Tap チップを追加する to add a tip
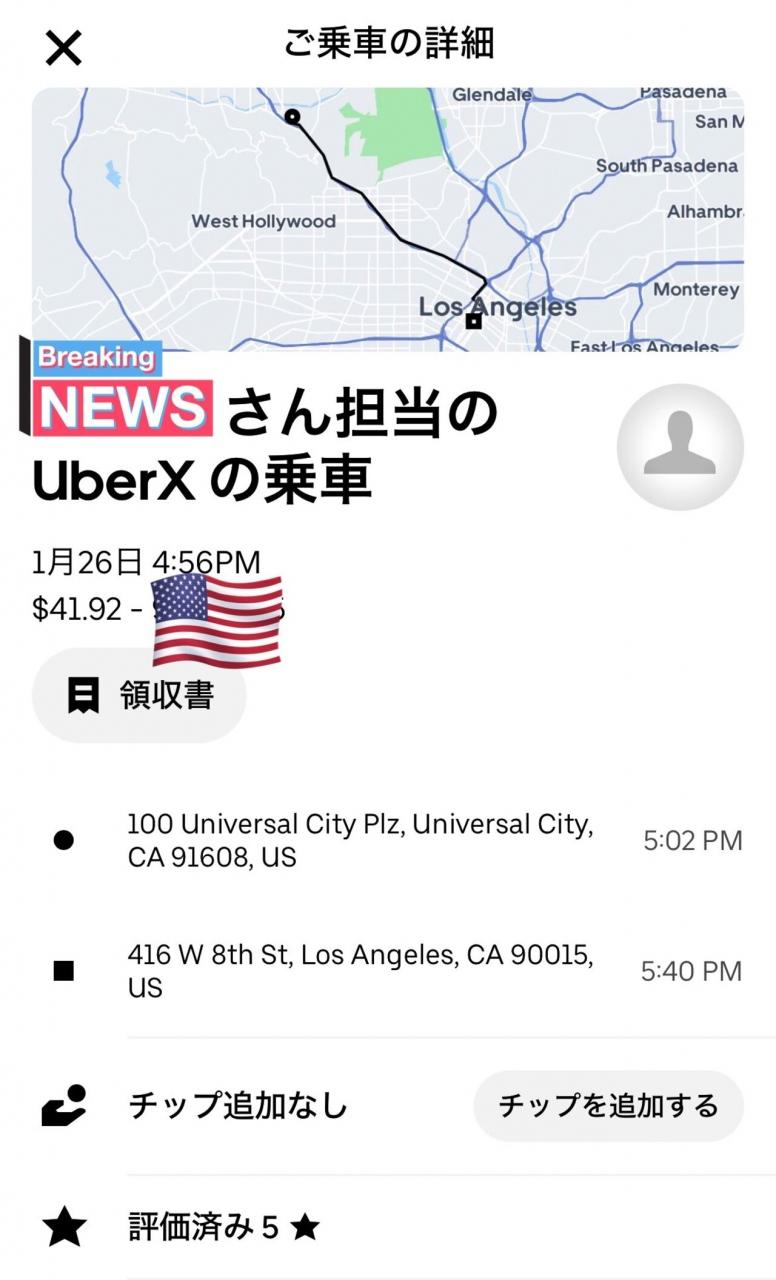The height and width of the screenshot is (1280, 776). point(608,1106)
